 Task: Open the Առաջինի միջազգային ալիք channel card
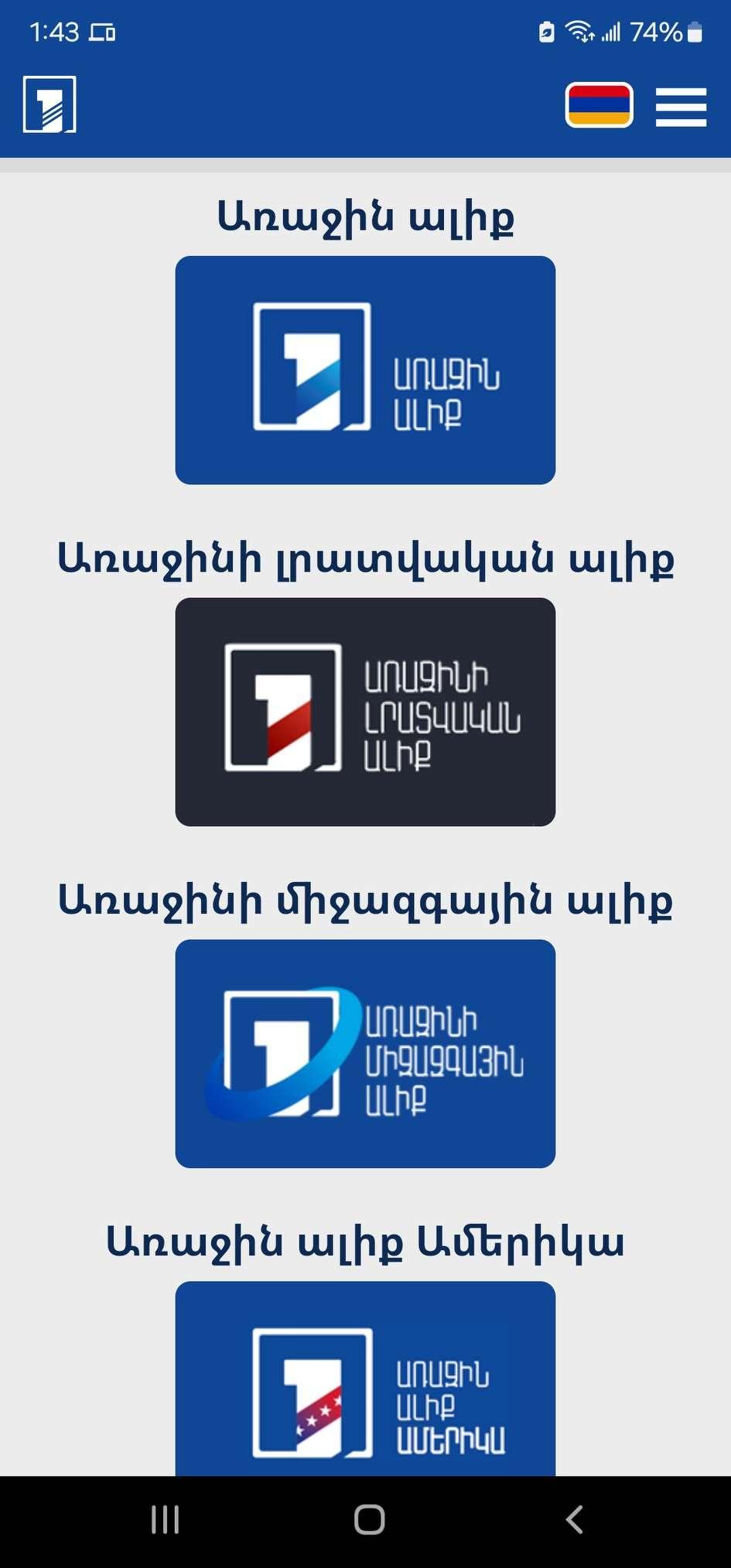pyautogui.click(x=365, y=1054)
